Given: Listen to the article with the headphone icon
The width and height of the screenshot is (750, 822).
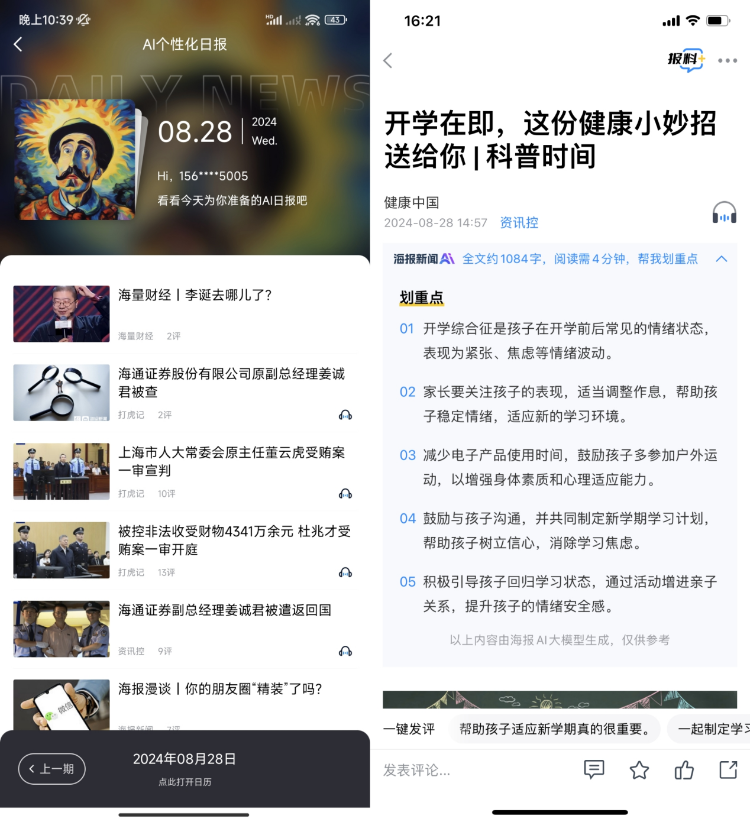Looking at the screenshot, I should [724, 212].
